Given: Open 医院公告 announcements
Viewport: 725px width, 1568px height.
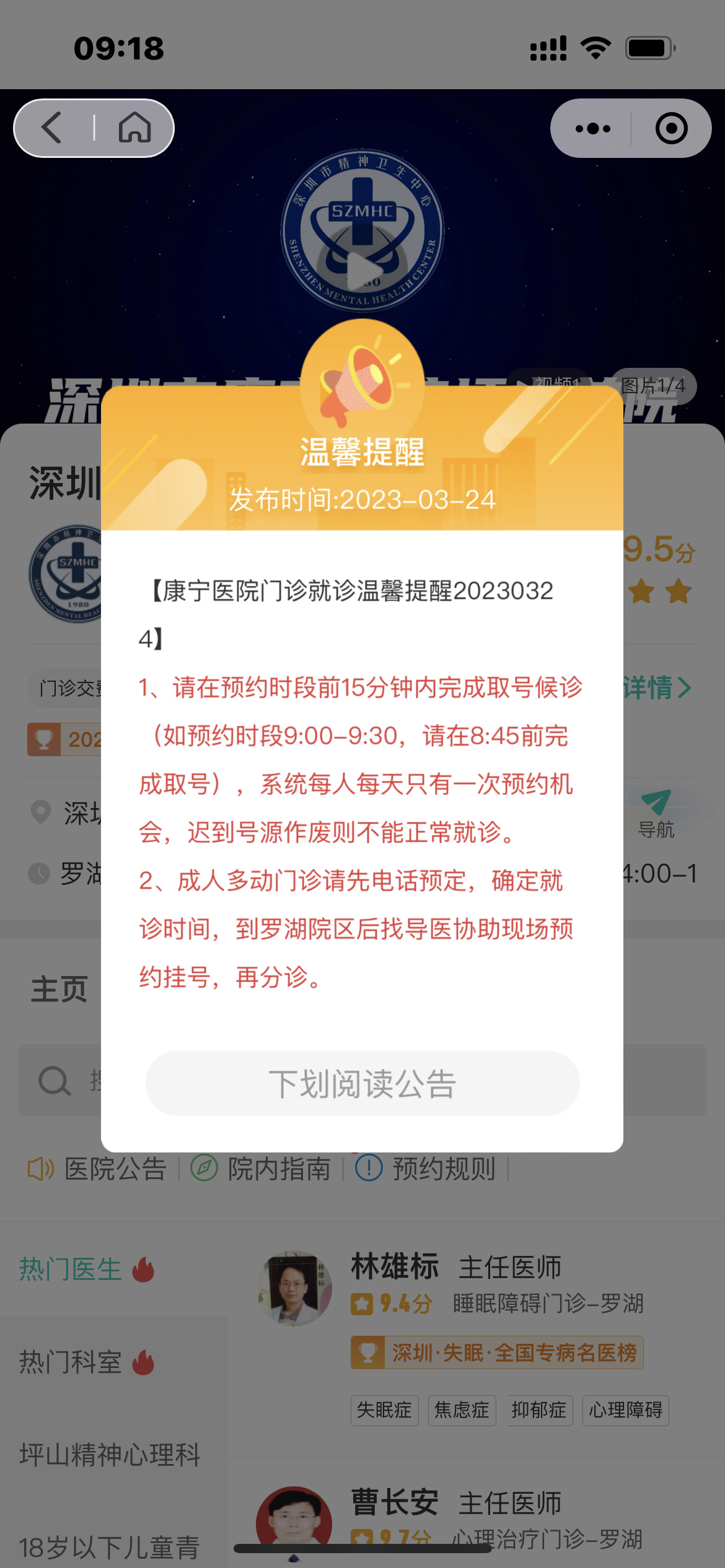Looking at the screenshot, I should (x=99, y=1169).
